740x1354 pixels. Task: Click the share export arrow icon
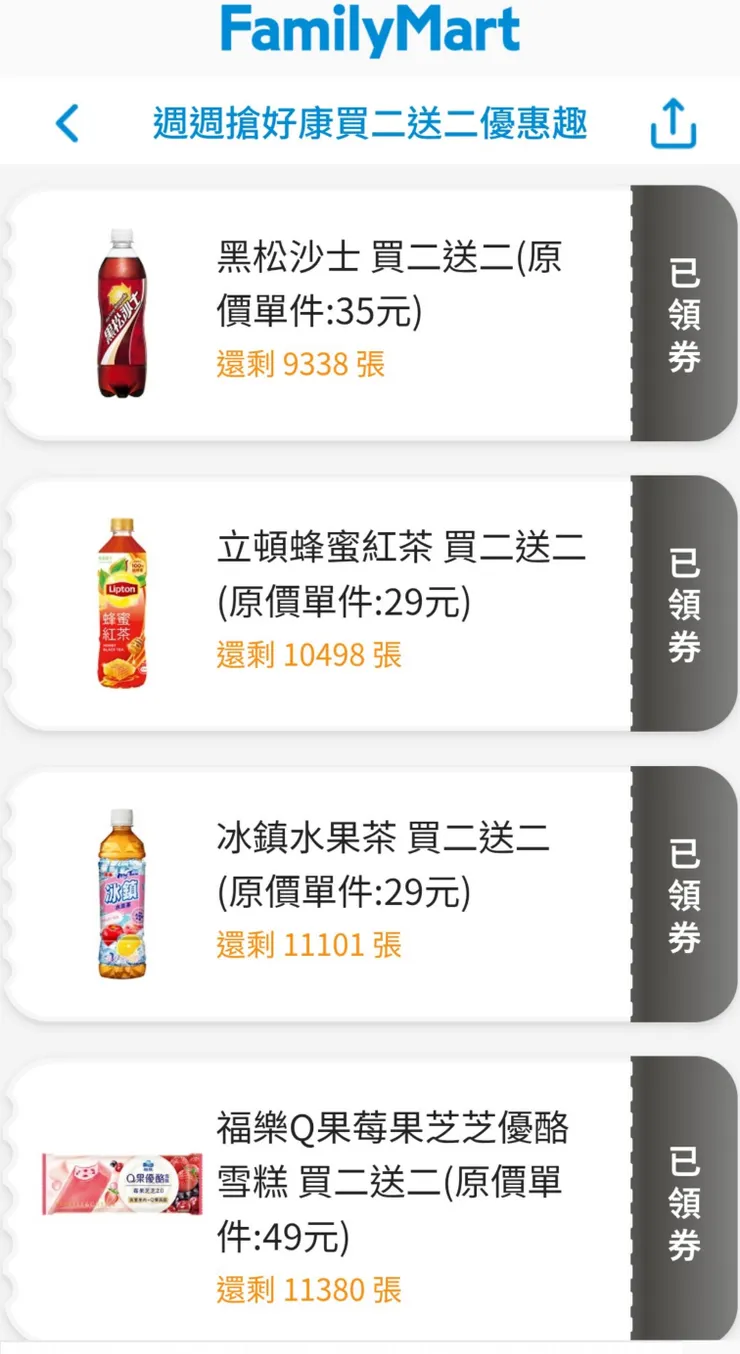coord(673,121)
